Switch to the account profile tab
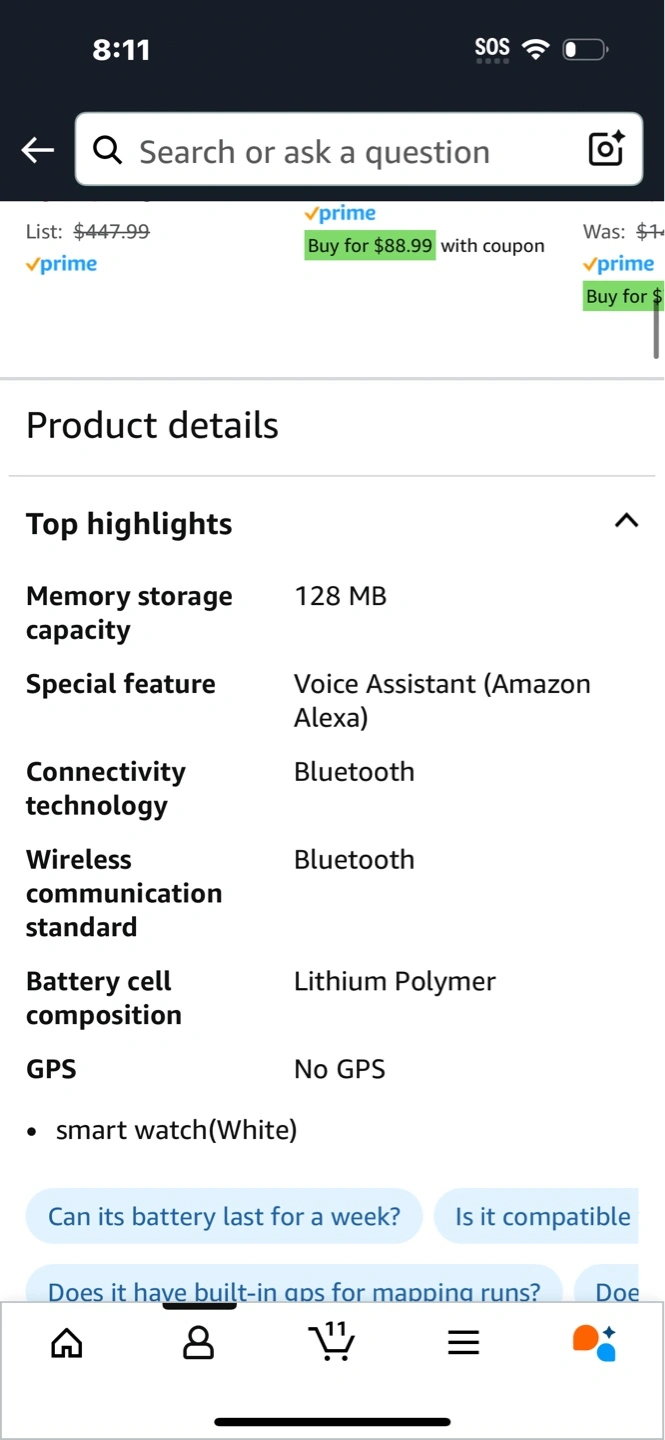665x1440 pixels. 199,1343
